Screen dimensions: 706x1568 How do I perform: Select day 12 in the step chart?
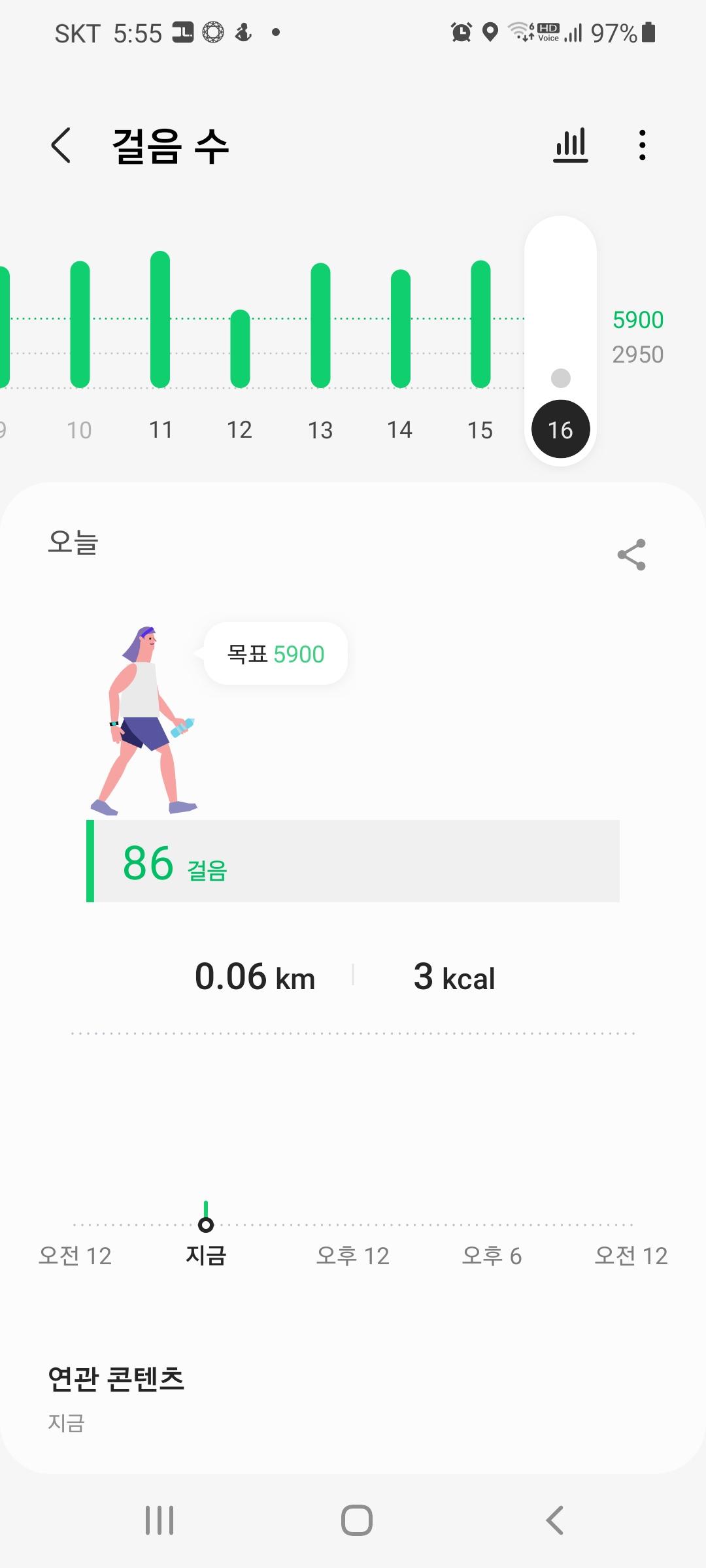click(240, 353)
